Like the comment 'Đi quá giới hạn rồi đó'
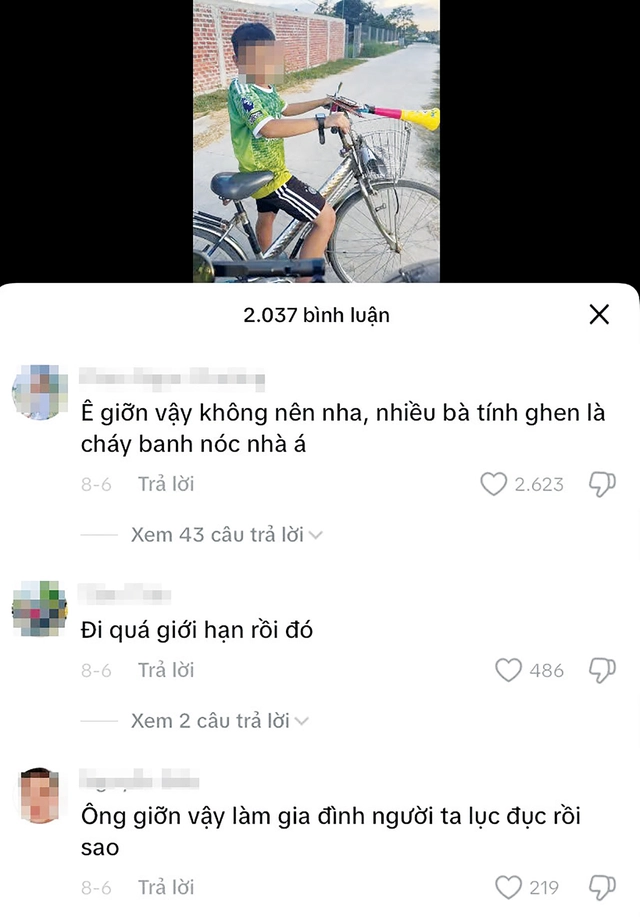 509,670
